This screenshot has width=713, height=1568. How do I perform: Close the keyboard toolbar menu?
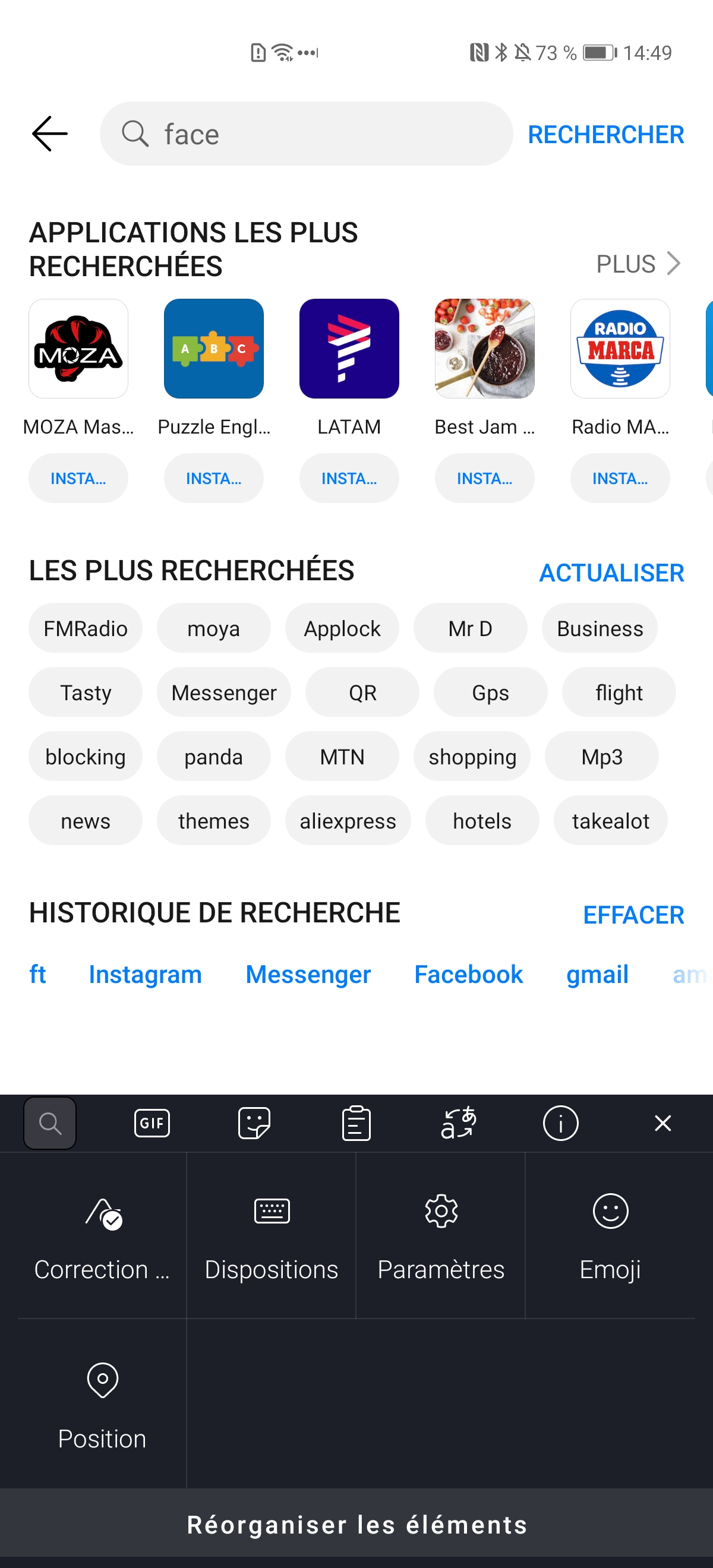pyautogui.click(x=662, y=1123)
